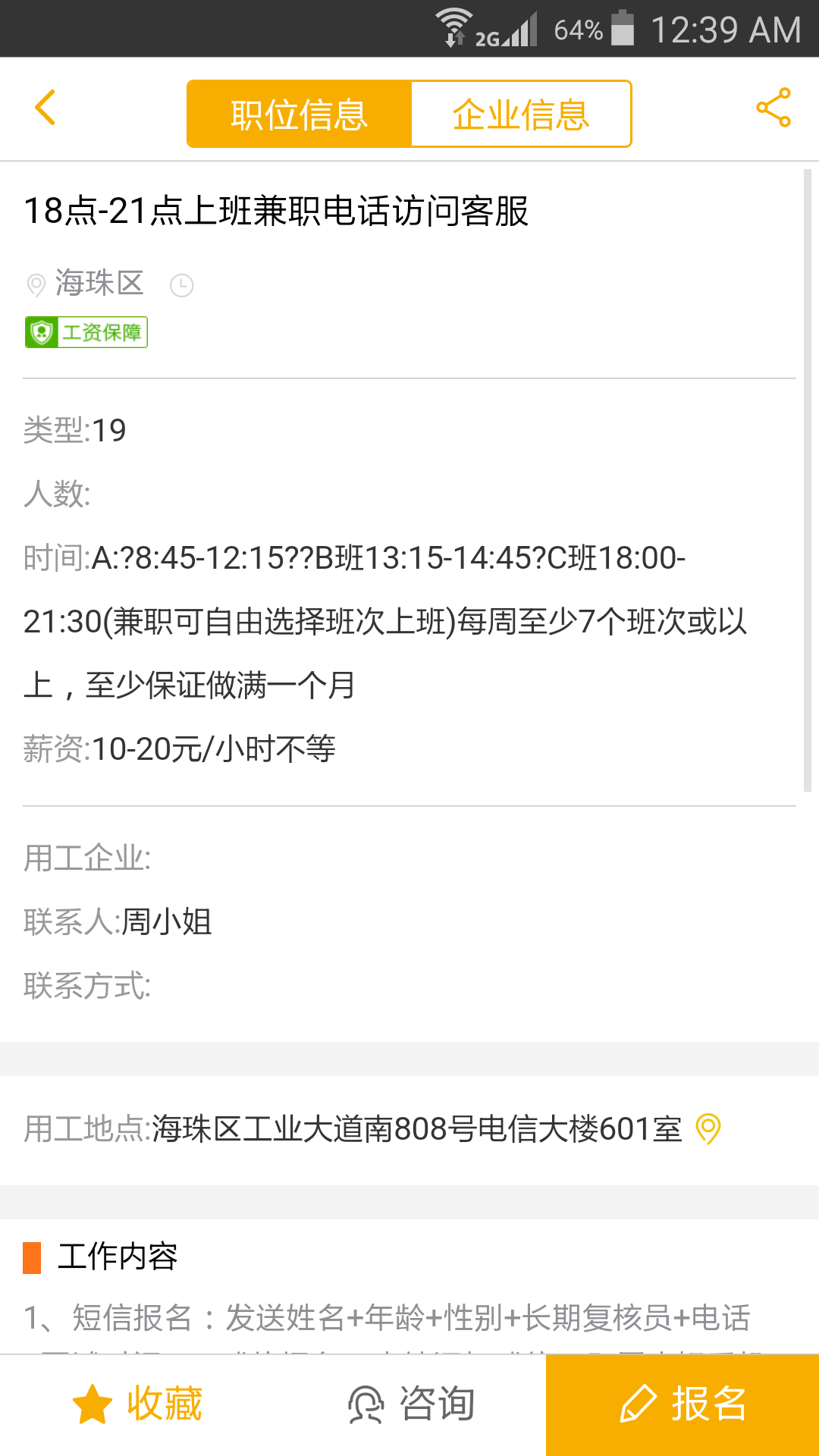Switch to the 企业信息 tab
The image size is (819, 1456).
[x=521, y=115]
